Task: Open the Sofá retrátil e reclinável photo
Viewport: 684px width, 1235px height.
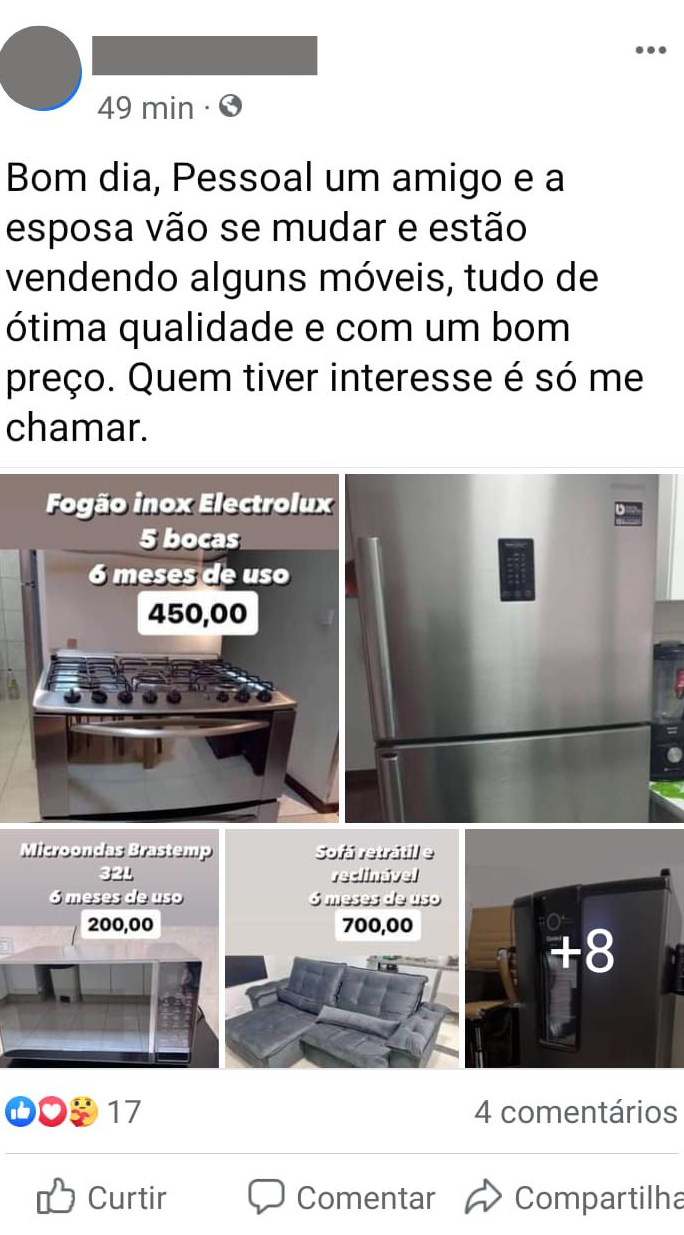Action: pos(341,948)
